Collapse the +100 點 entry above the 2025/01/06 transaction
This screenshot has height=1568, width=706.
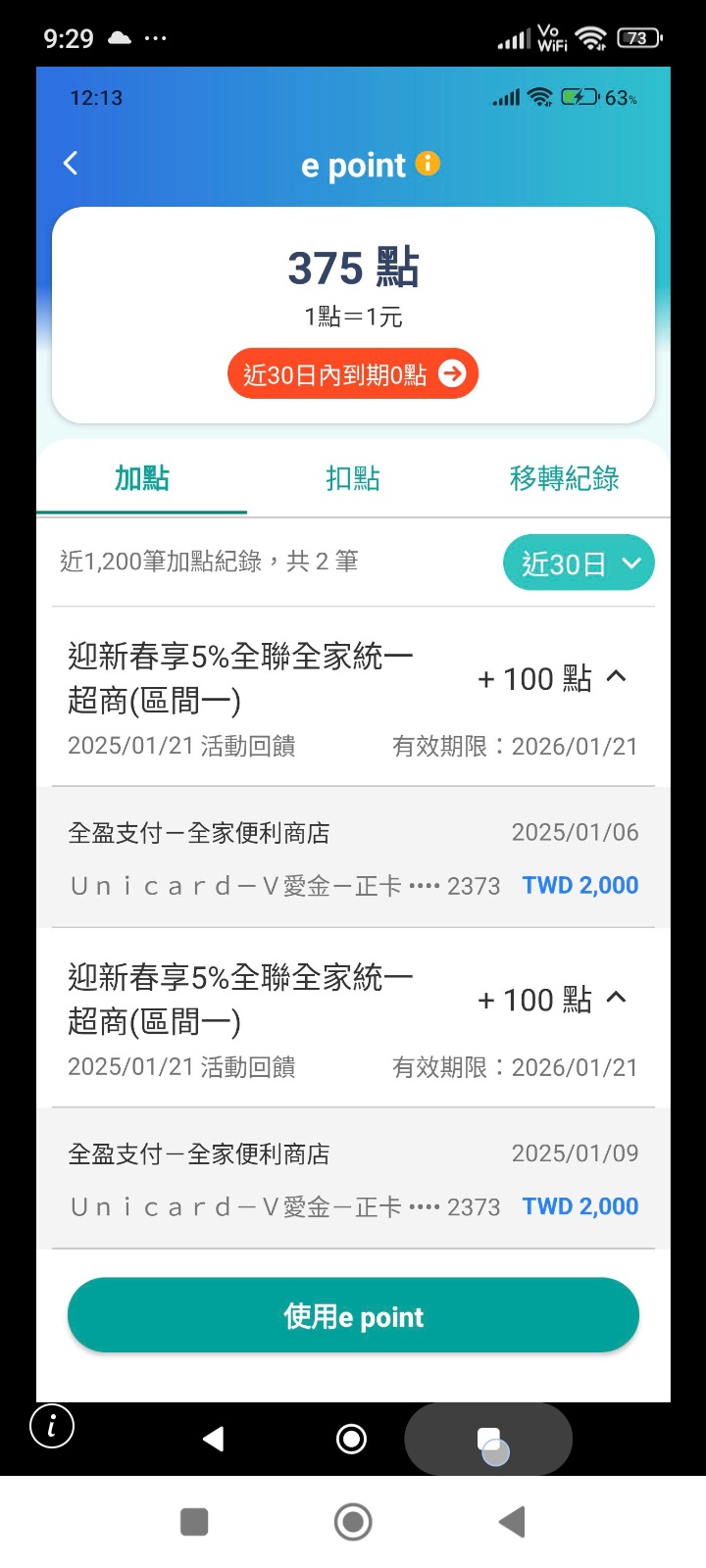point(616,677)
